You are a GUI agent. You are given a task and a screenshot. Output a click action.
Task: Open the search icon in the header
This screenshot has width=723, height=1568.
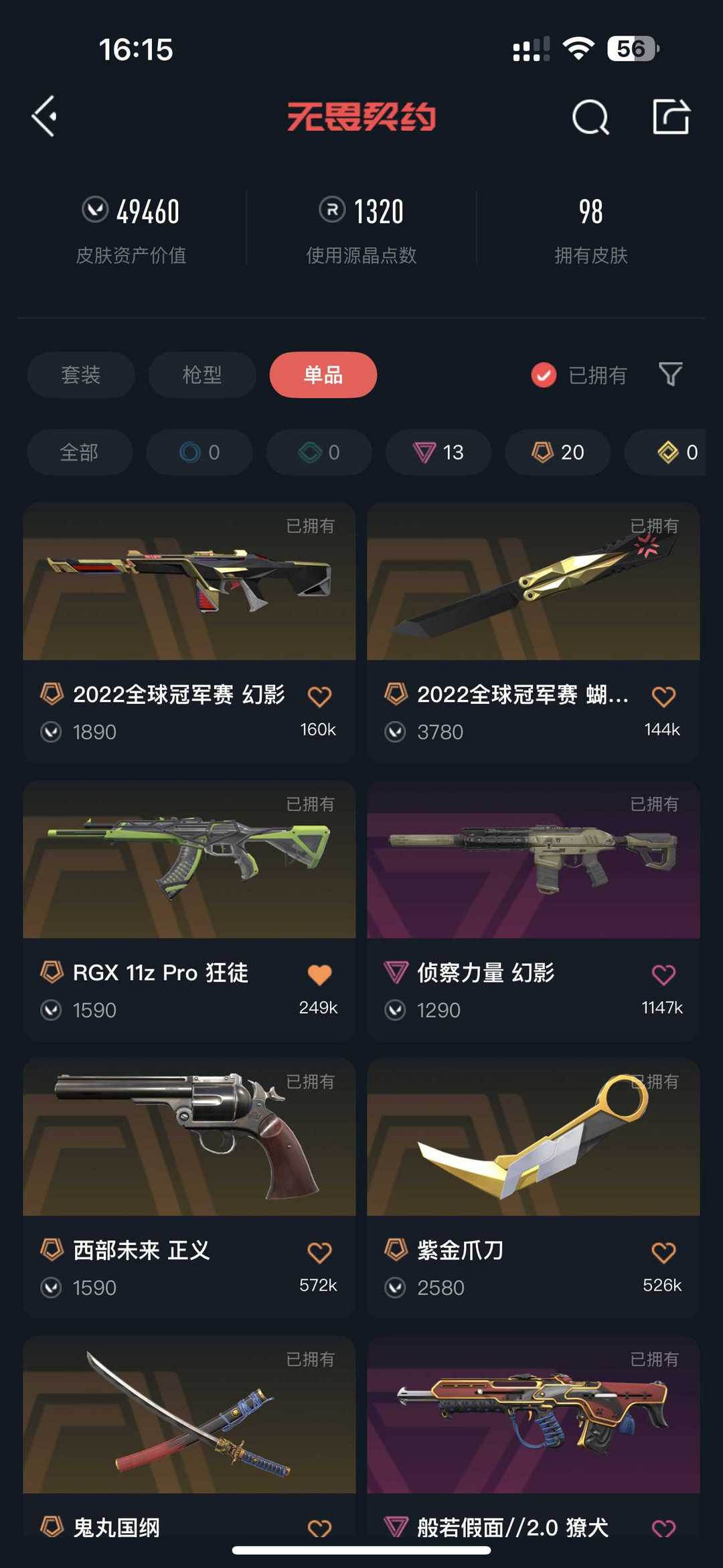click(590, 117)
